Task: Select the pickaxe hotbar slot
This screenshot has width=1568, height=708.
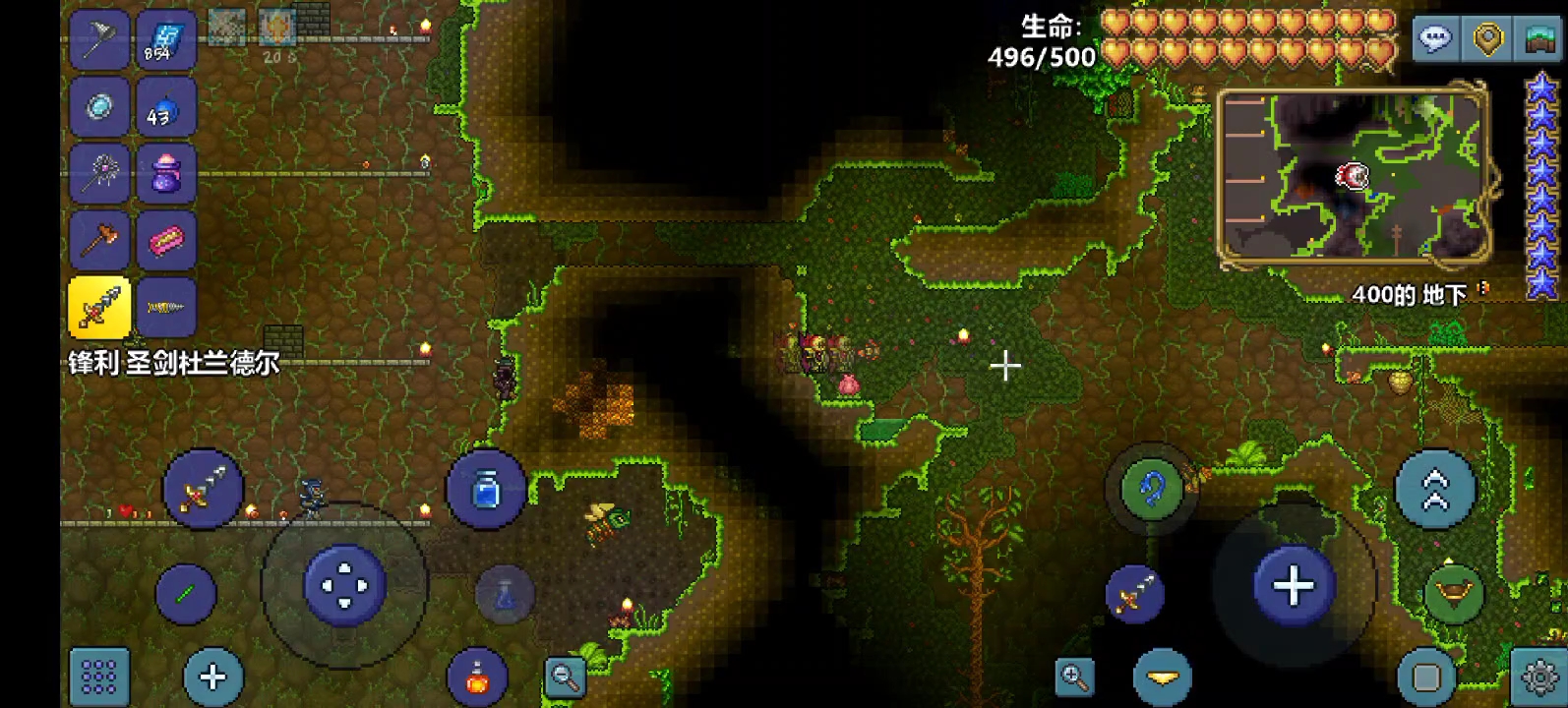Action: [x=99, y=40]
